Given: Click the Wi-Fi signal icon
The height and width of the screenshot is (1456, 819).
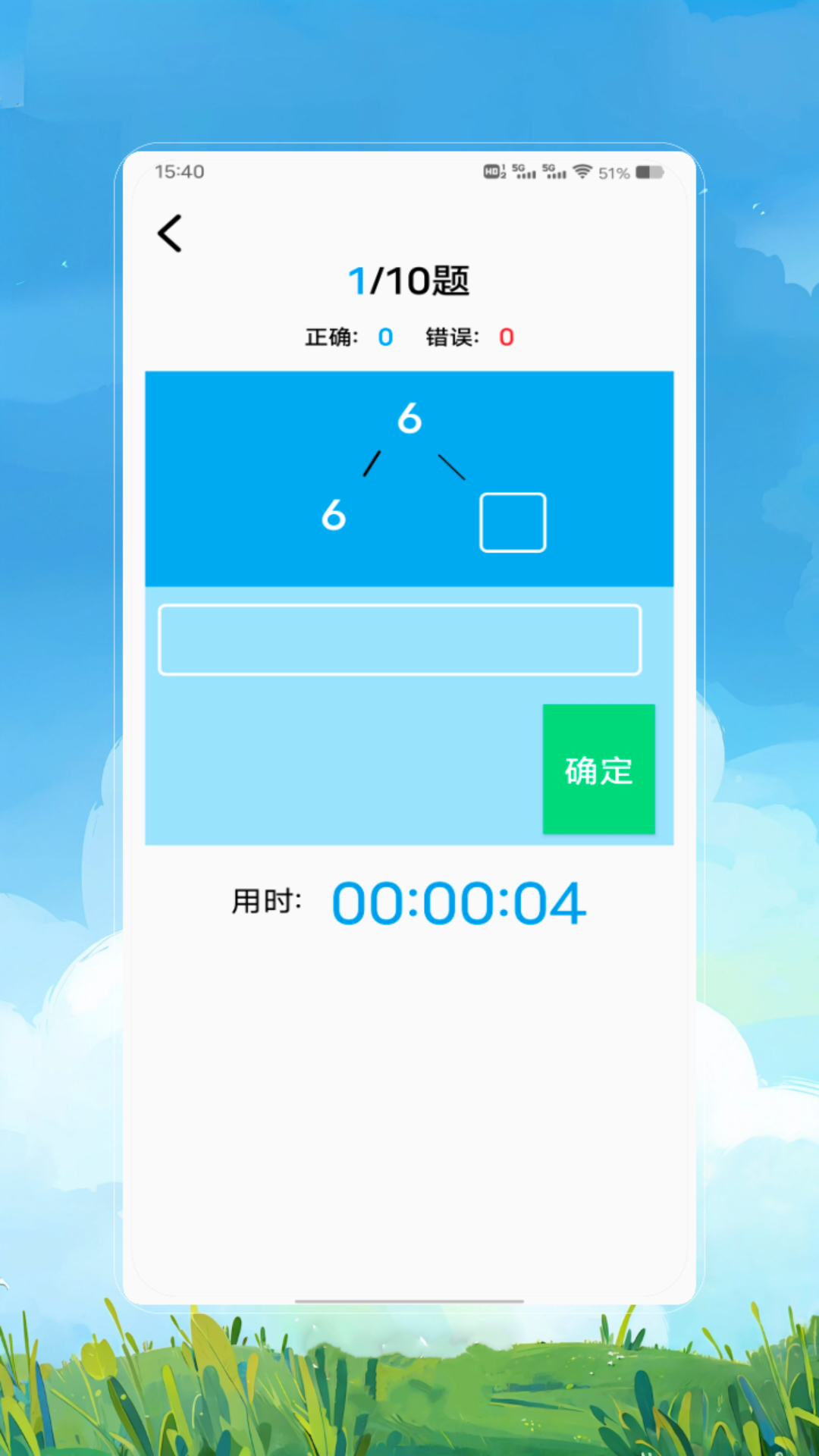Looking at the screenshot, I should point(581,173).
